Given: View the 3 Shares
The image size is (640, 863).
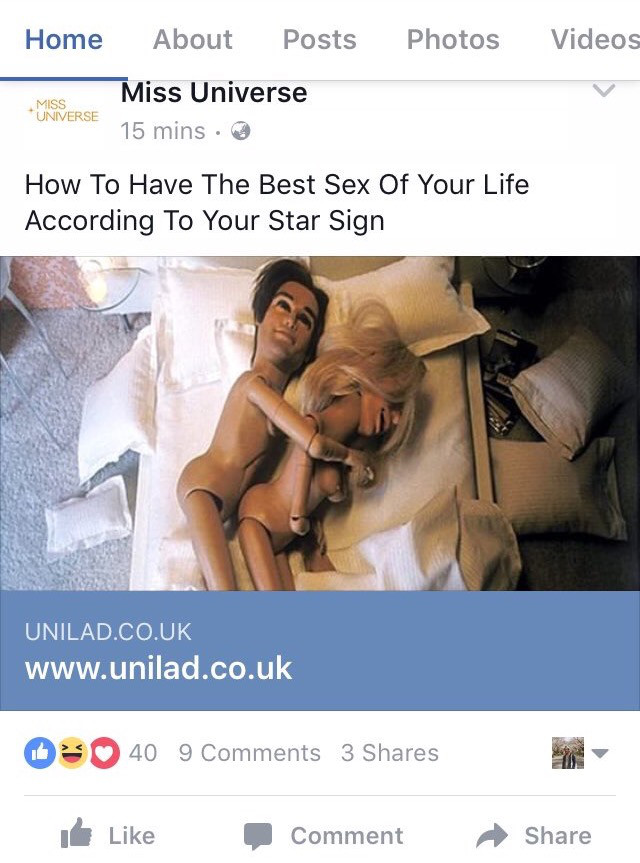Looking at the screenshot, I should pyautogui.click(x=389, y=753).
